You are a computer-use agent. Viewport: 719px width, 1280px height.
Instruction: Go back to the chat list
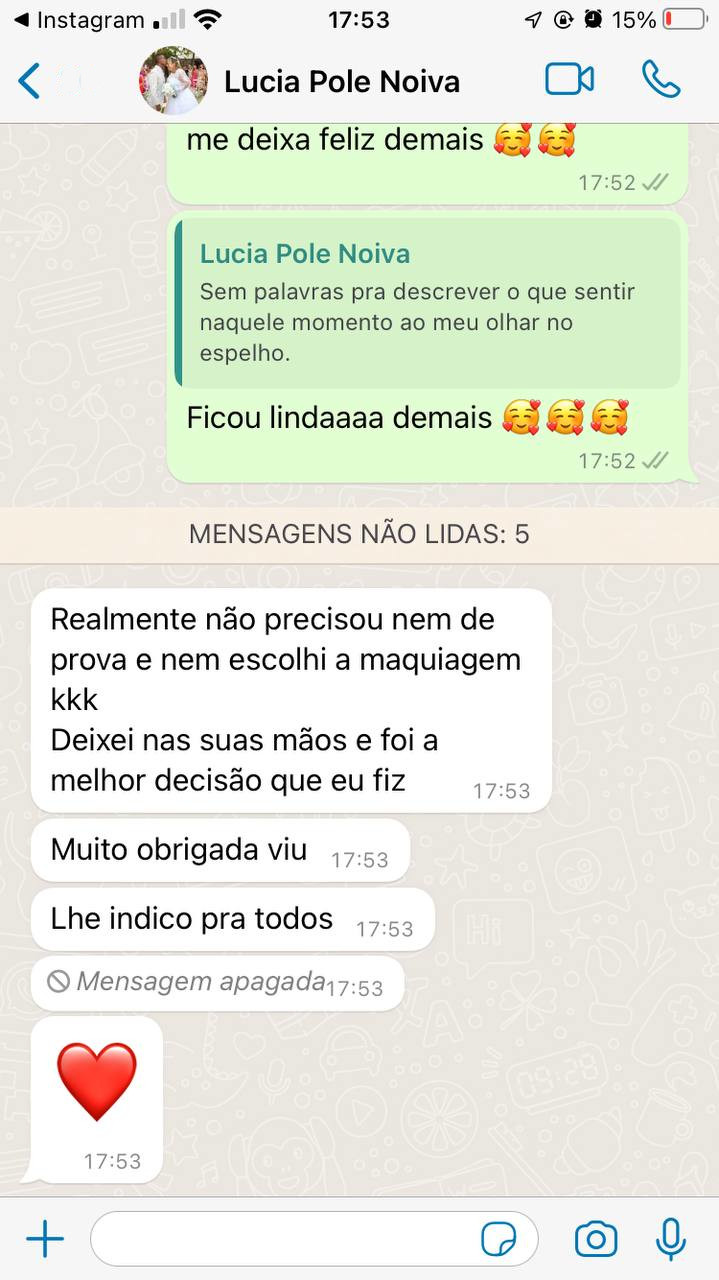pos(30,81)
